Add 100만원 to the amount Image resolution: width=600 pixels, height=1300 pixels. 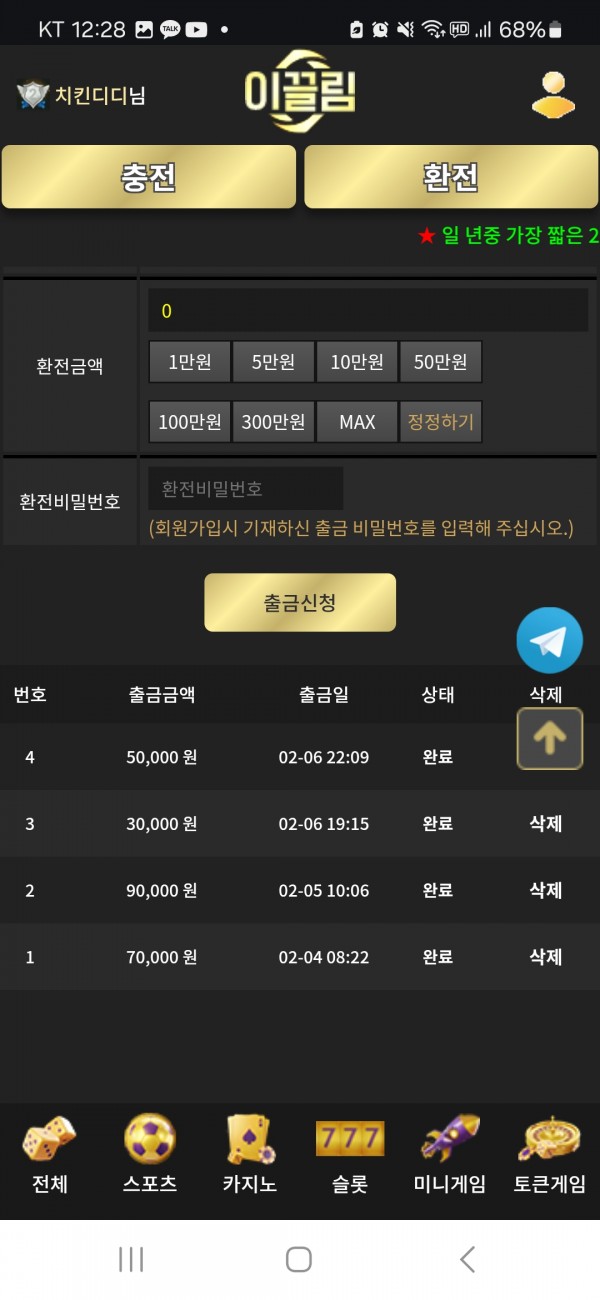click(x=190, y=422)
